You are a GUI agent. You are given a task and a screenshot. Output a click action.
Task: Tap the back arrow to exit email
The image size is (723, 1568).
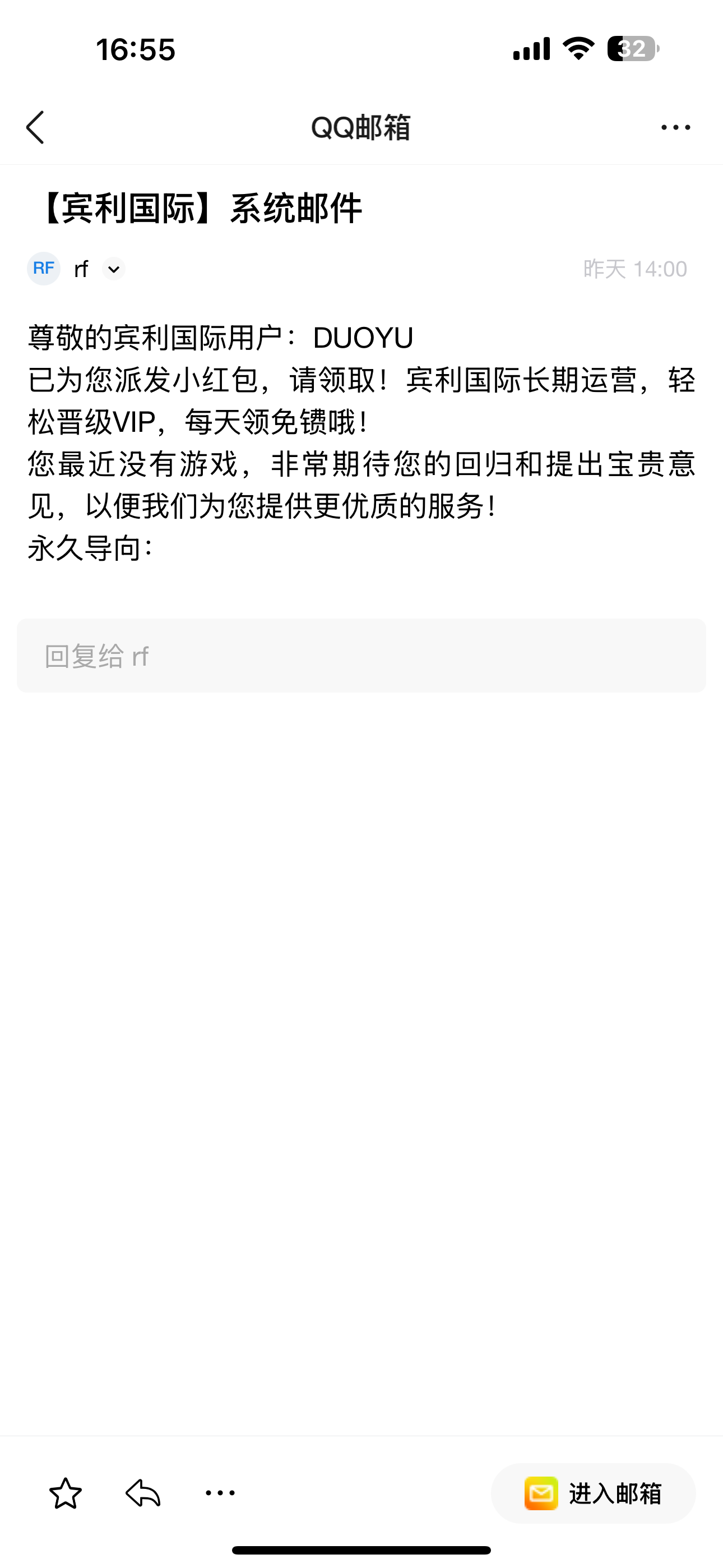35,127
